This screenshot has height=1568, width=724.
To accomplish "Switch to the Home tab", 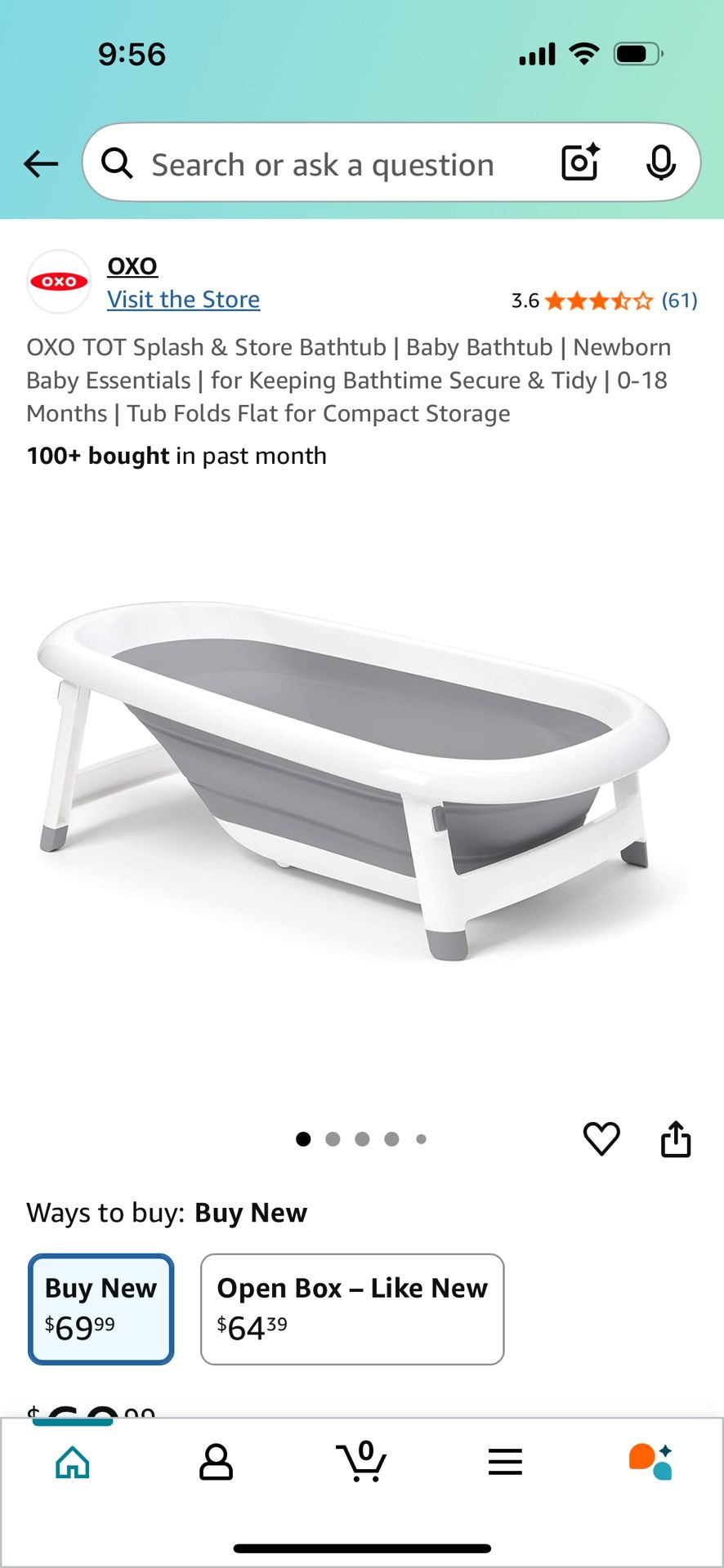I will 73,1462.
